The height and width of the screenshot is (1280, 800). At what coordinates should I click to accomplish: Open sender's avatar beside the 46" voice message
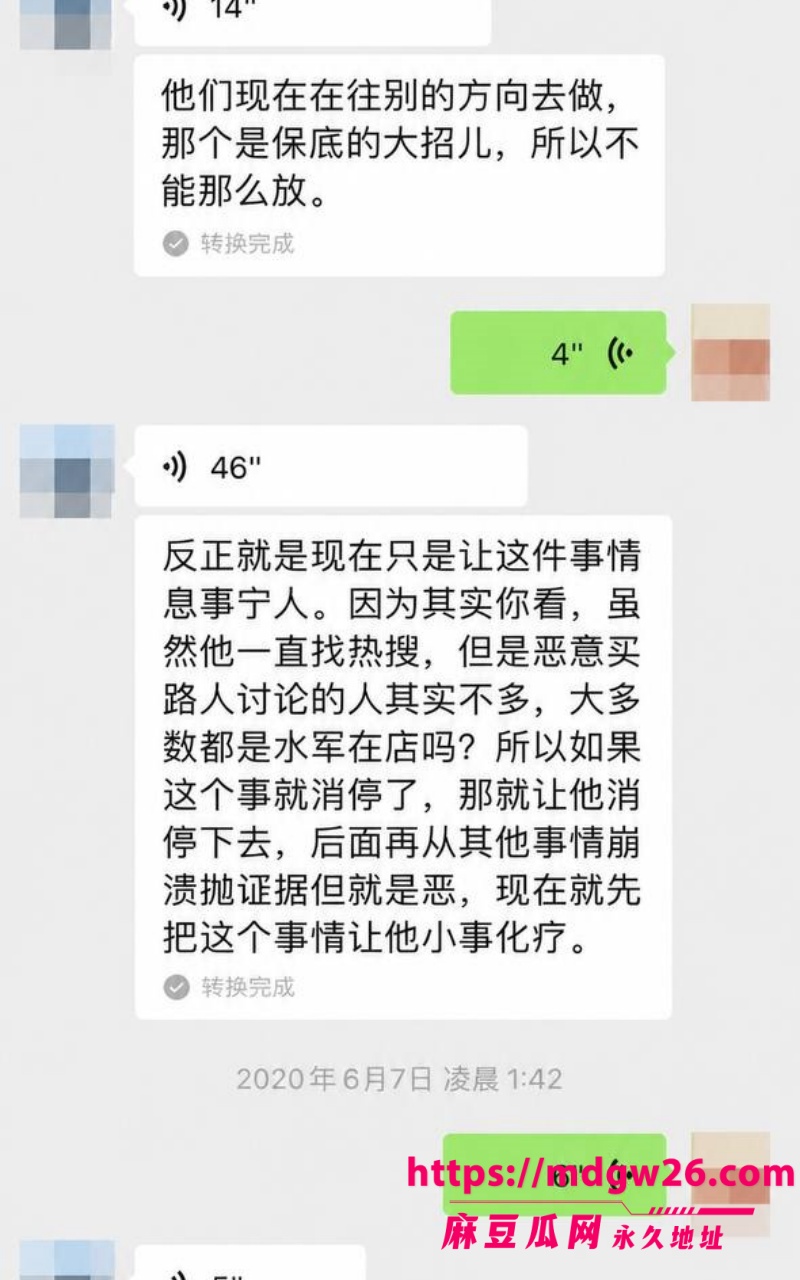click(67, 471)
